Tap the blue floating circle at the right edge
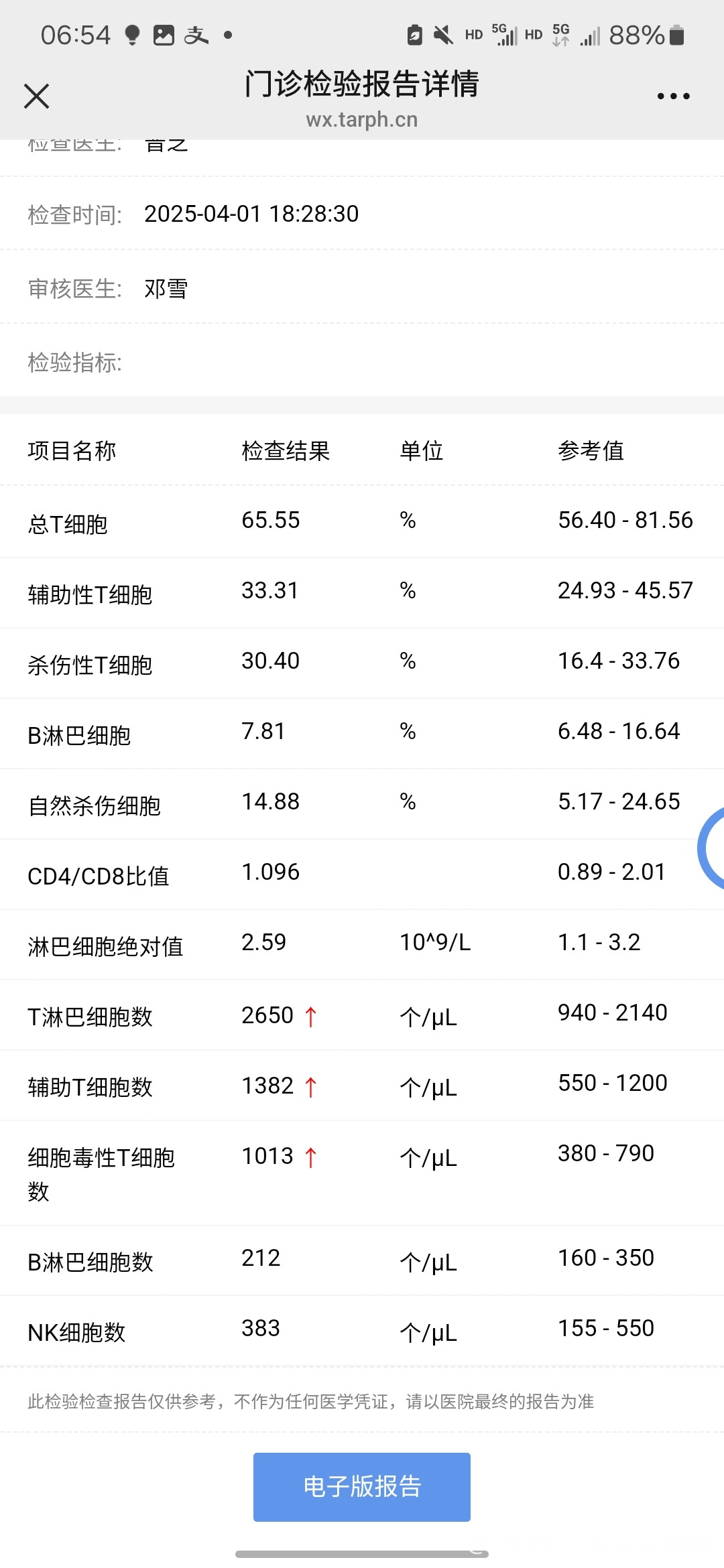This screenshot has height=1568, width=724. click(711, 848)
